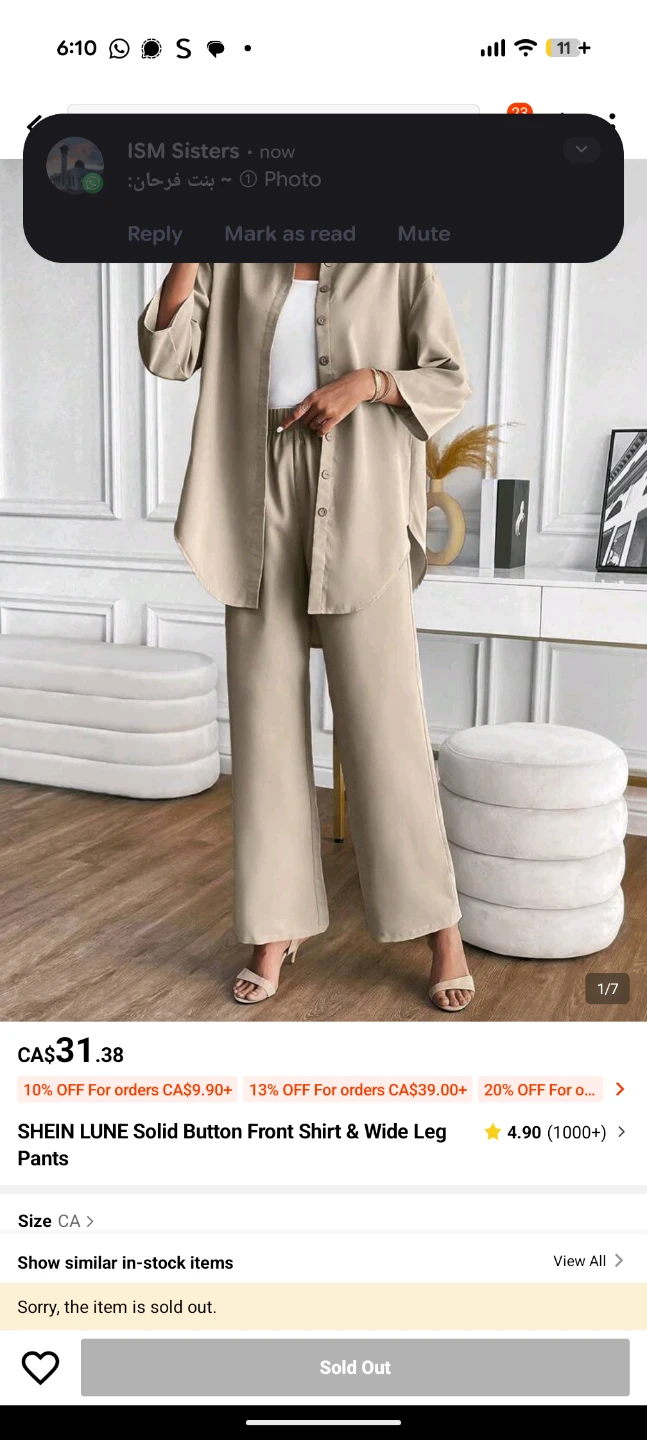647x1440 pixels.
Task: Select the 10% OFF coupon chip
Action: (128, 1090)
